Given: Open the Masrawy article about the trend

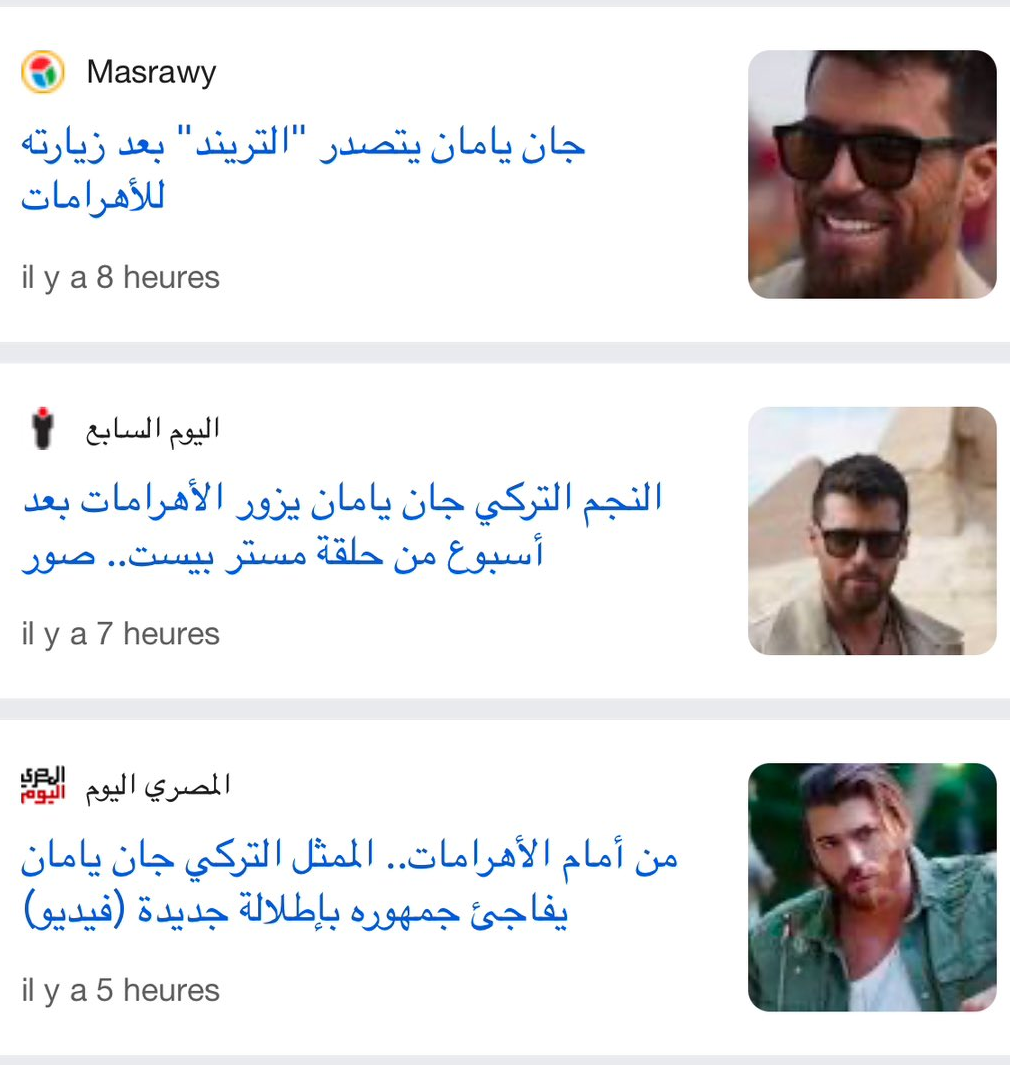Looking at the screenshot, I should tap(302, 170).
